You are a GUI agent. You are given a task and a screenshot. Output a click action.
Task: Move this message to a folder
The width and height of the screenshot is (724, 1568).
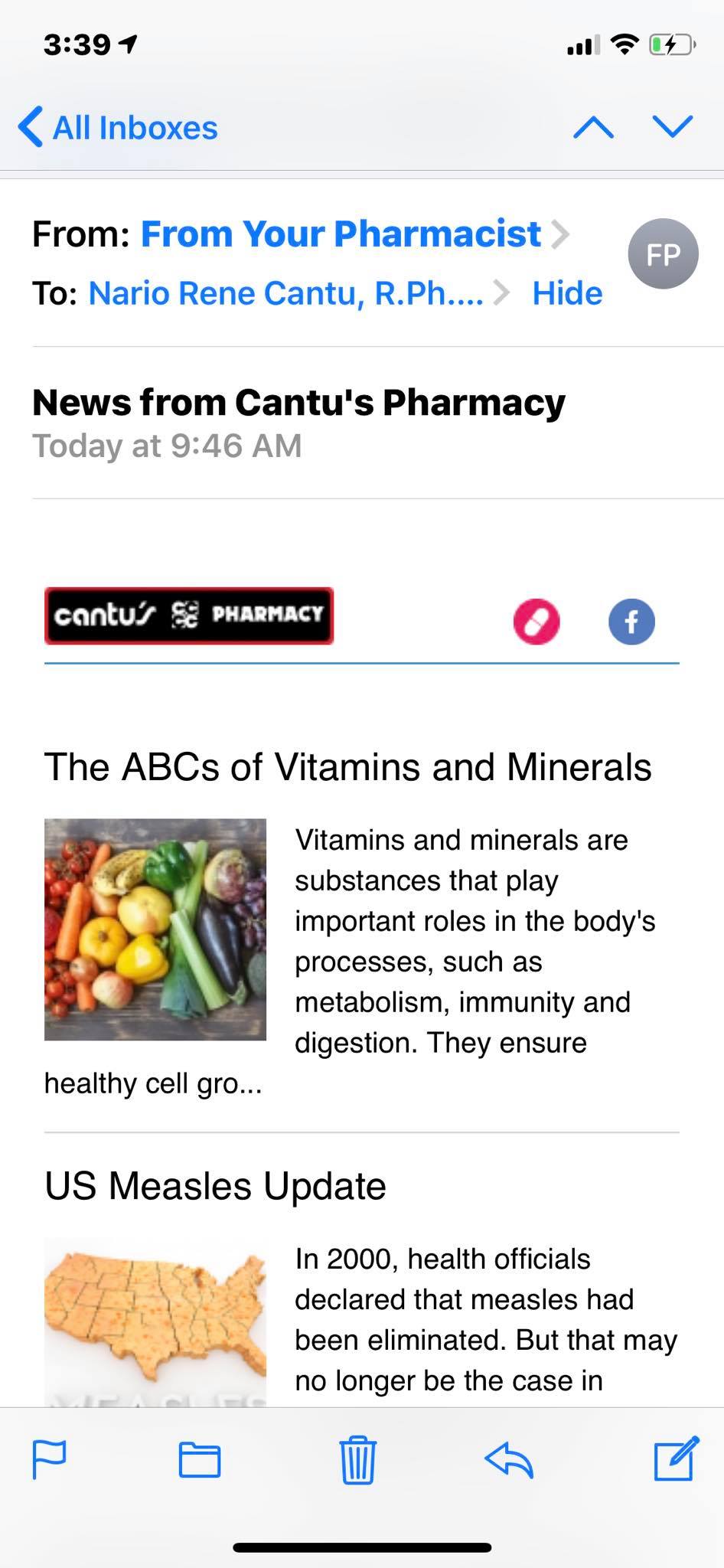200,1460
